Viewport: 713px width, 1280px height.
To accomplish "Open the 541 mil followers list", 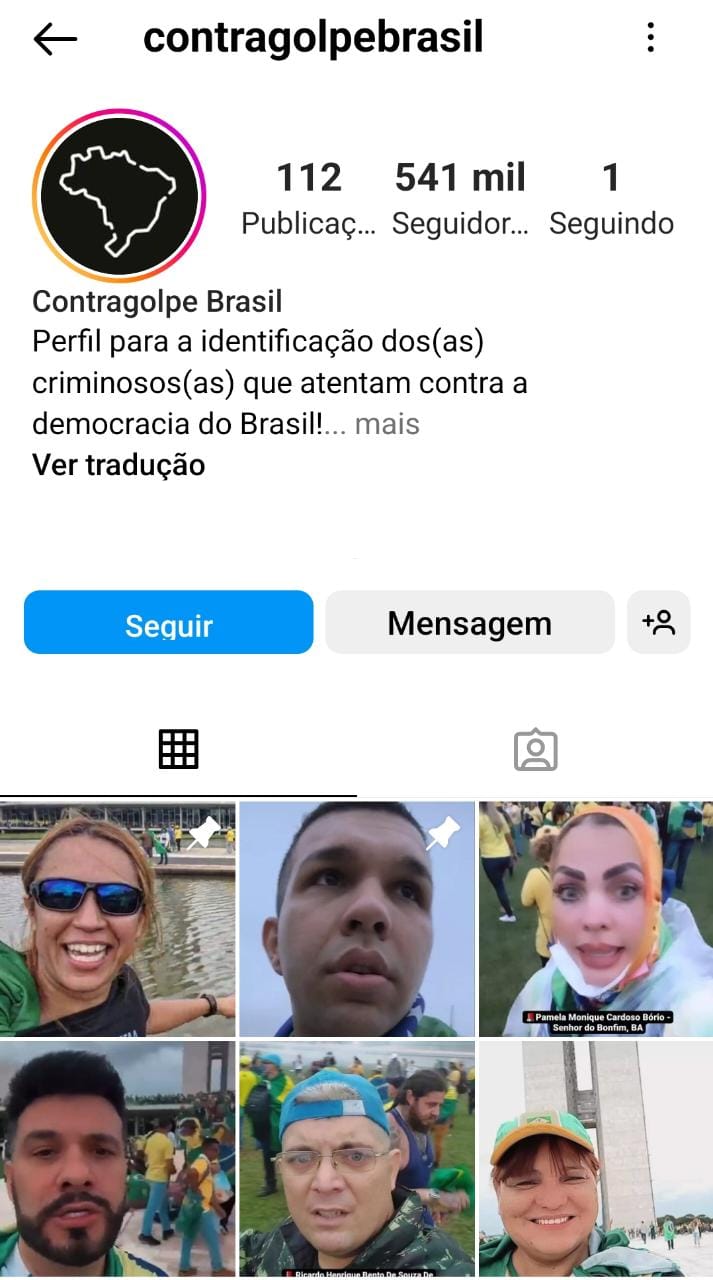I will pos(460,198).
